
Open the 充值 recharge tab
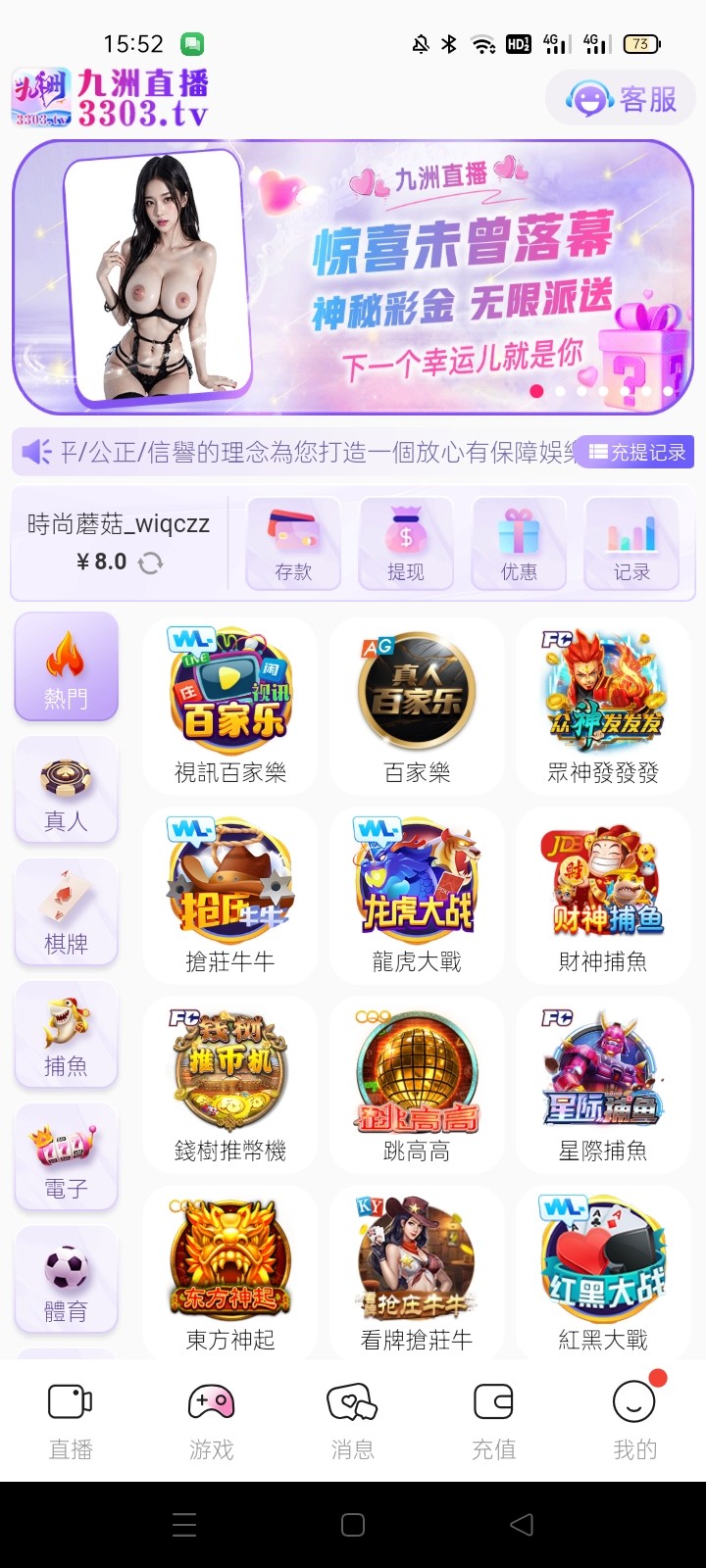coord(493,1419)
